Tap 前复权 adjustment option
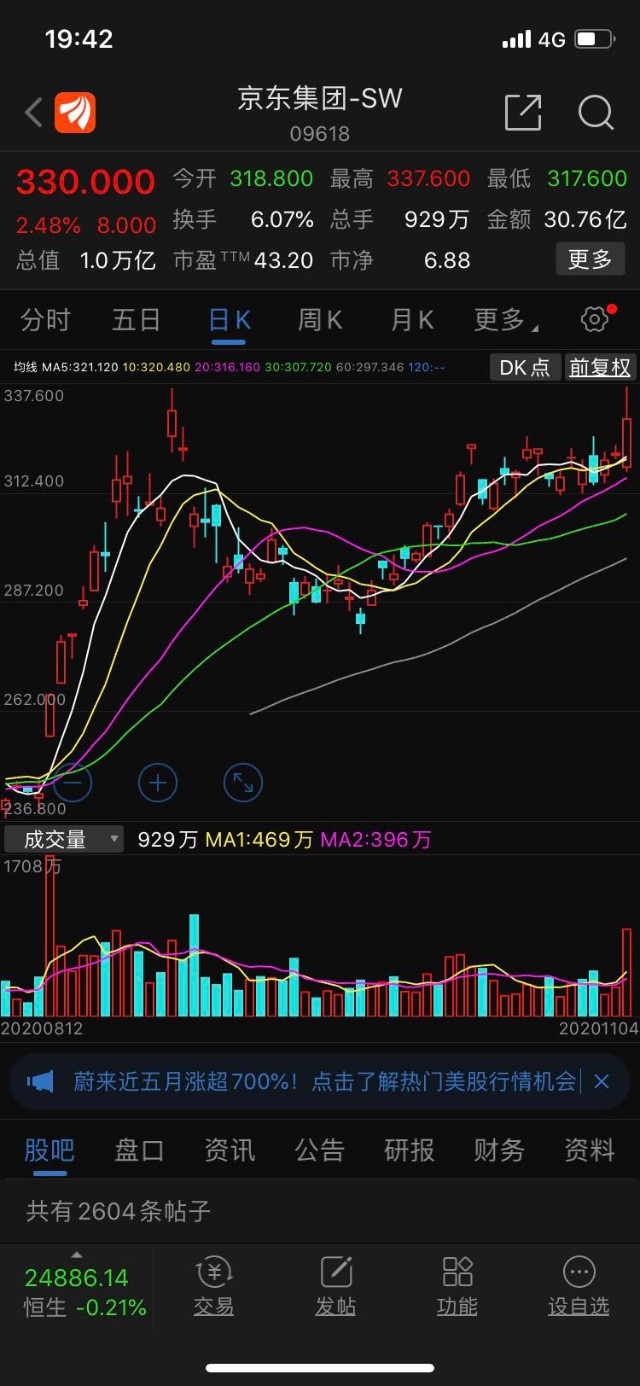The image size is (640, 1386). [600, 368]
